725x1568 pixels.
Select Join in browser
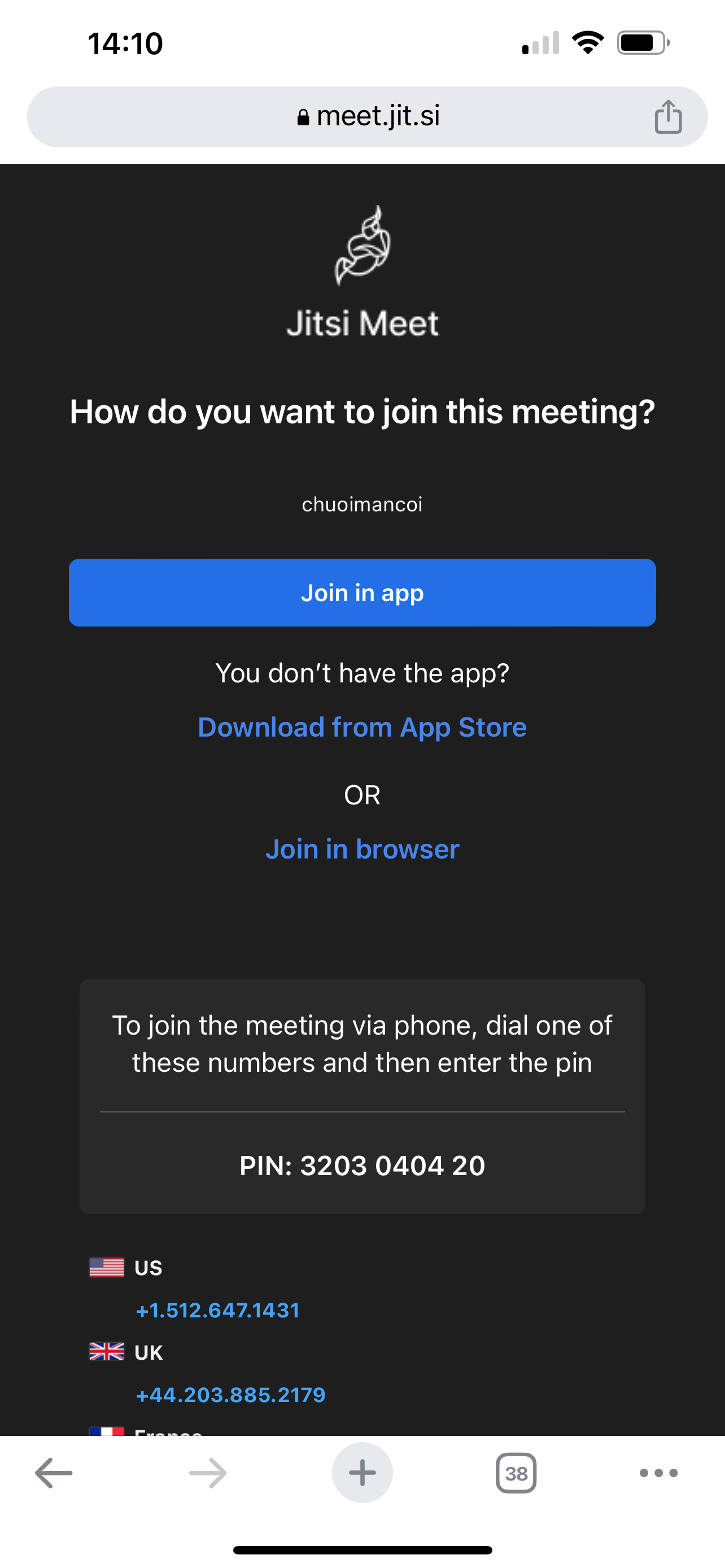(362, 848)
